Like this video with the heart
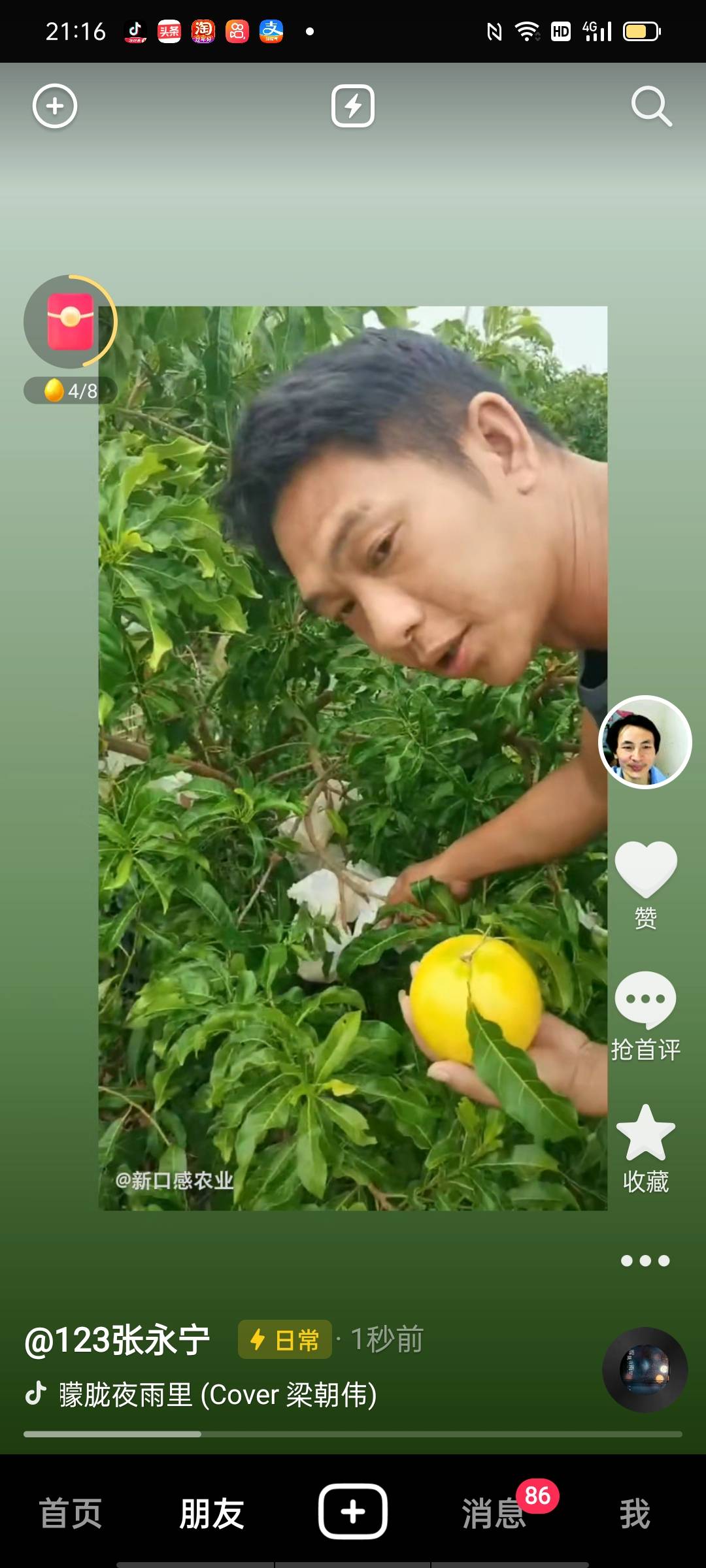The width and height of the screenshot is (706, 1568). click(646, 870)
